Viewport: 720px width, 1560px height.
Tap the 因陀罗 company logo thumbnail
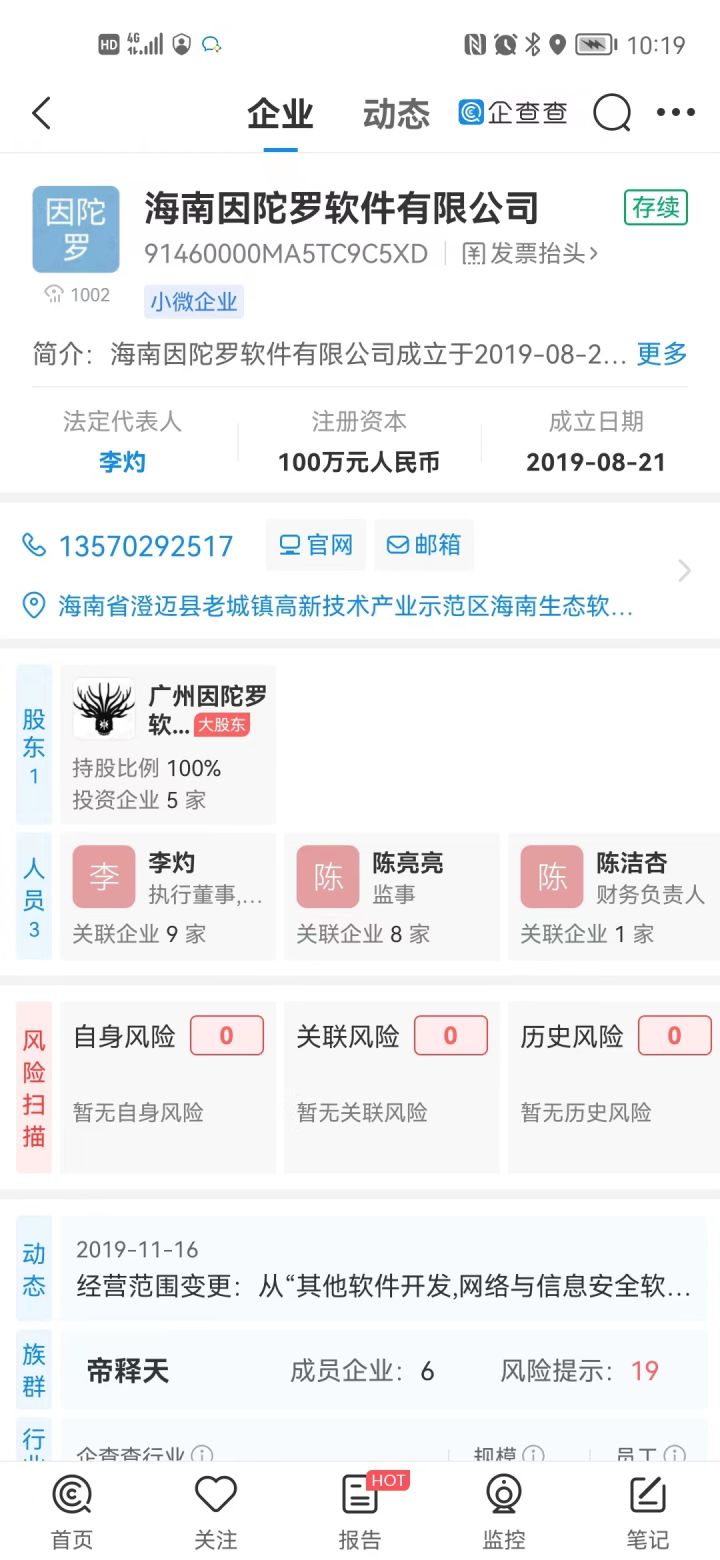tap(75, 228)
